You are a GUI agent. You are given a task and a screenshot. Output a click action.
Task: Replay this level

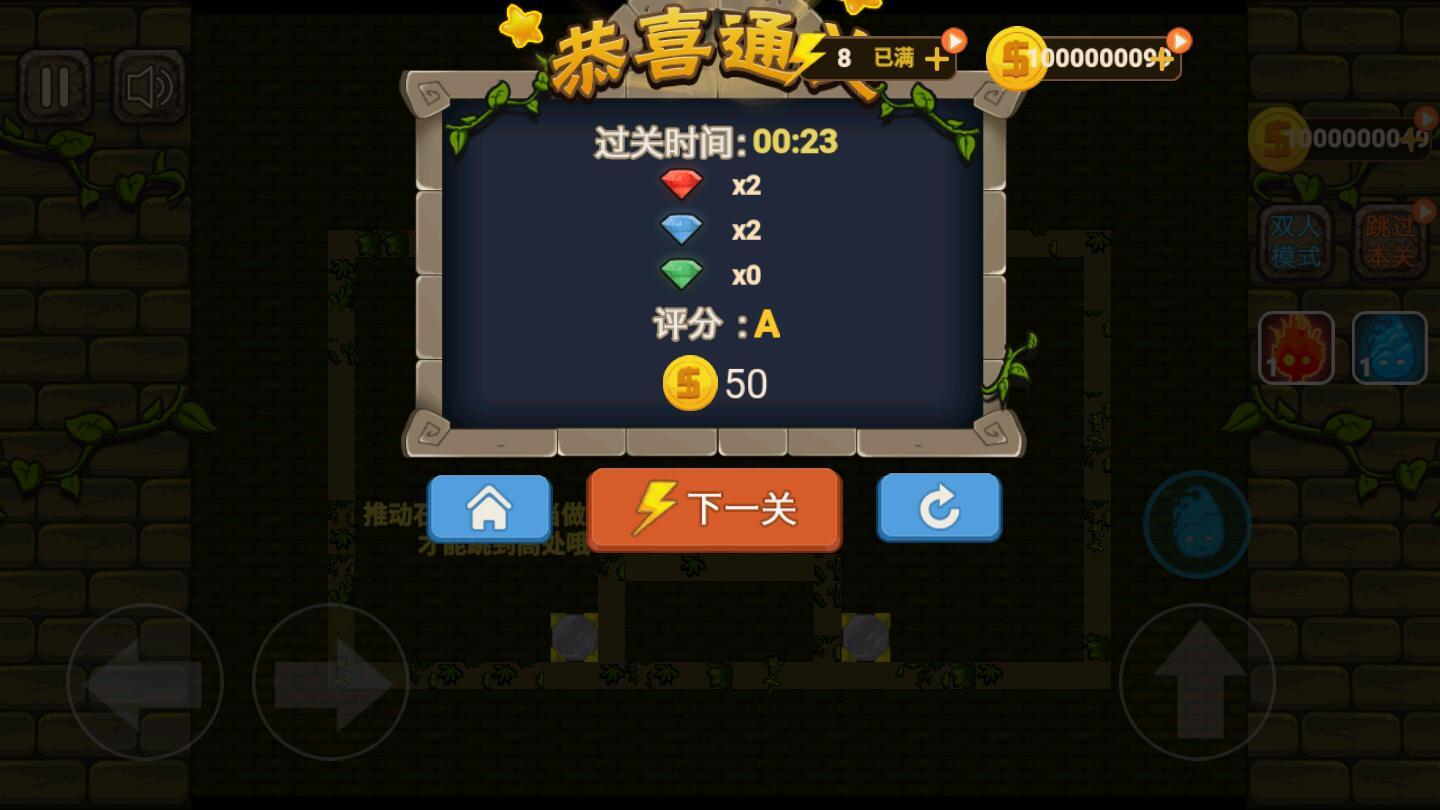coord(939,508)
